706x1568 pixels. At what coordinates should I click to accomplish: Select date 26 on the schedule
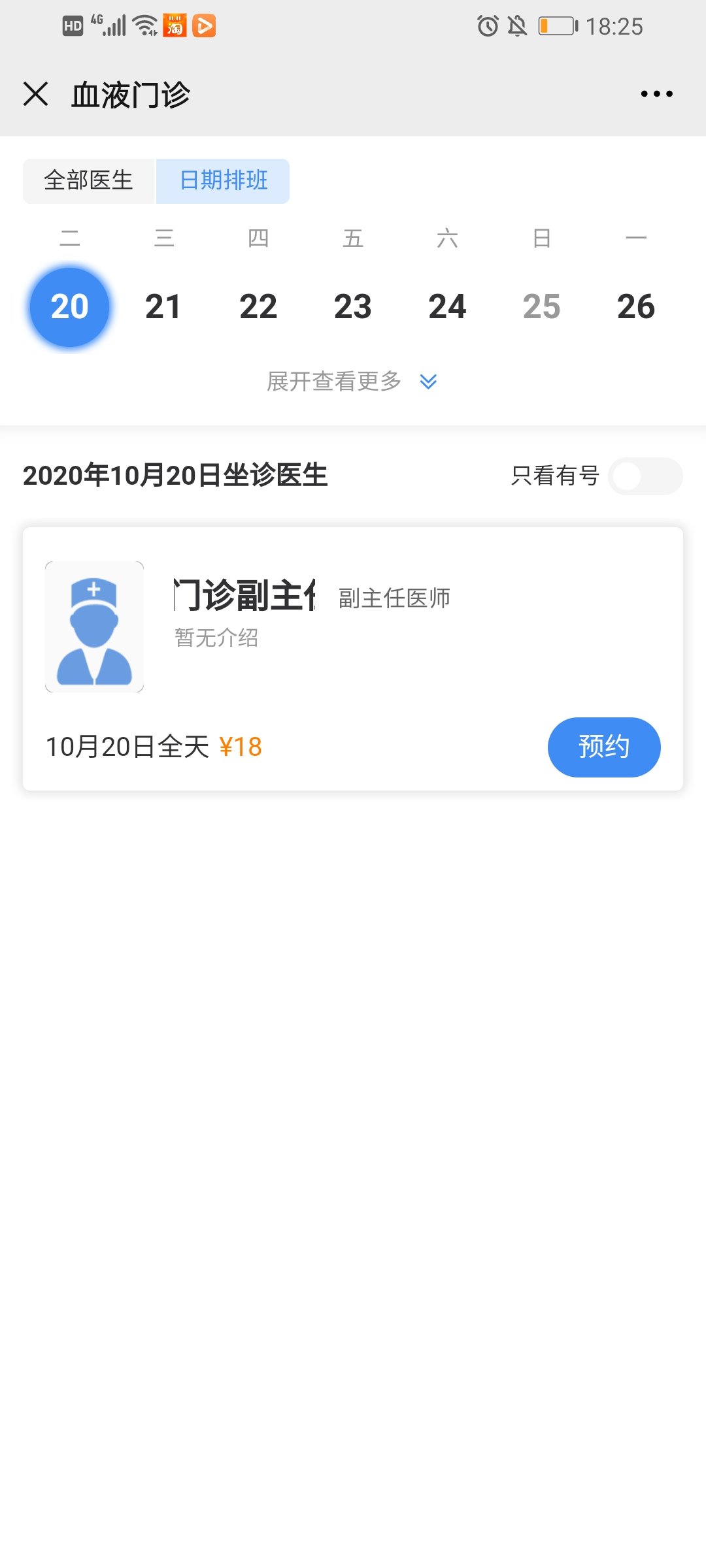point(636,306)
